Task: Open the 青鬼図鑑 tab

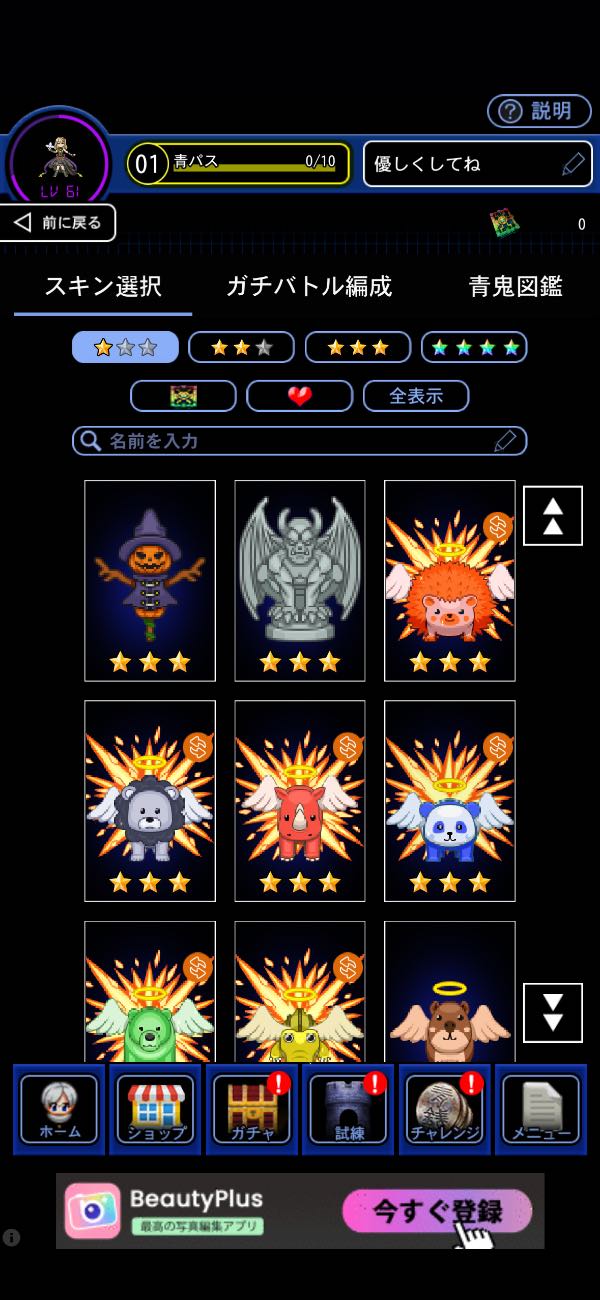Action: (515, 287)
